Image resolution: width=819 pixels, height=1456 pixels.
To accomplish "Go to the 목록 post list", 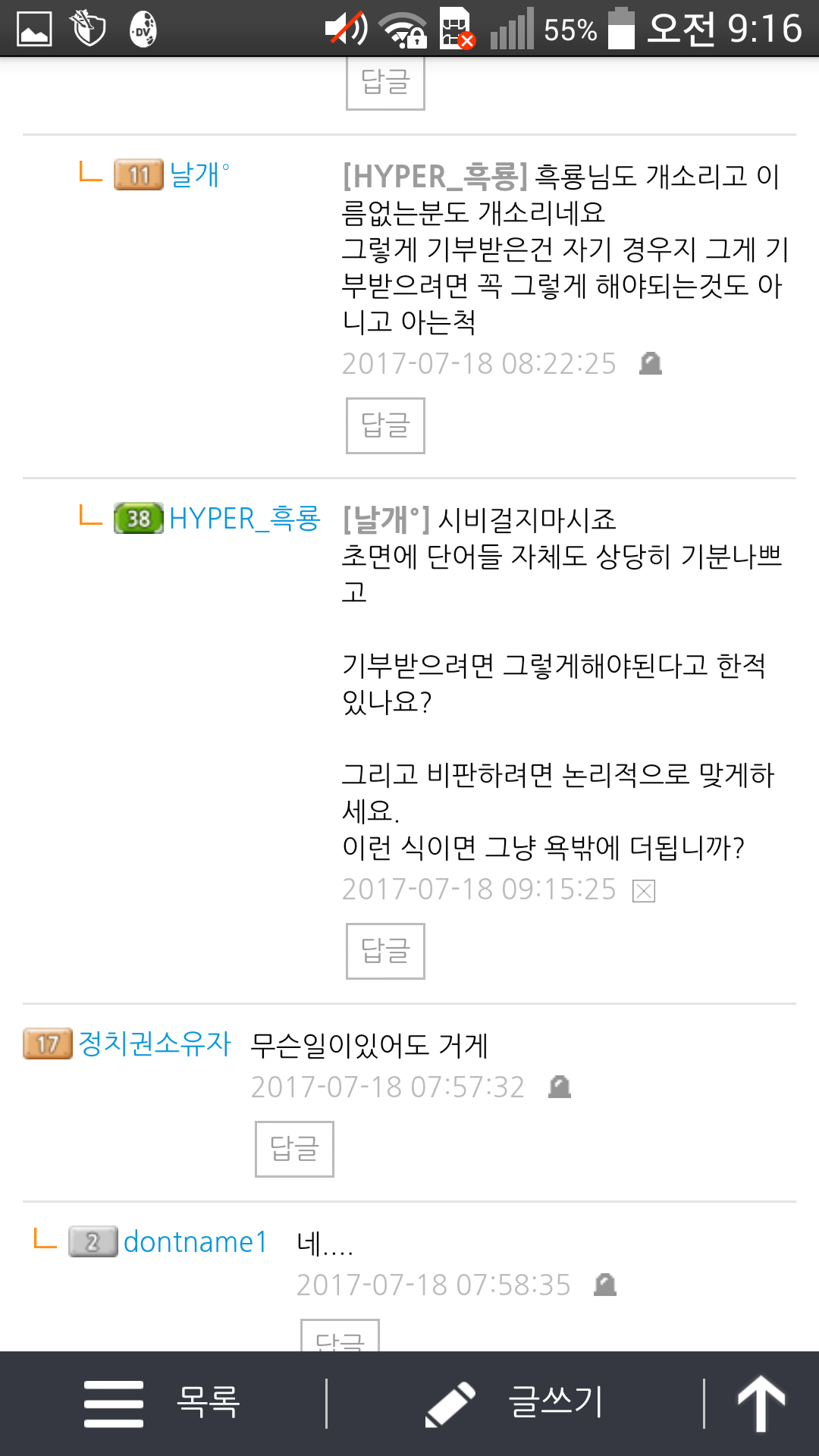I will pos(163,1403).
